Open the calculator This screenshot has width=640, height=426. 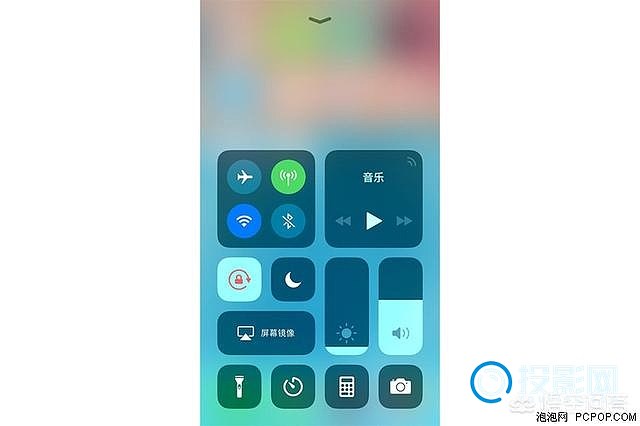[347, 387]
